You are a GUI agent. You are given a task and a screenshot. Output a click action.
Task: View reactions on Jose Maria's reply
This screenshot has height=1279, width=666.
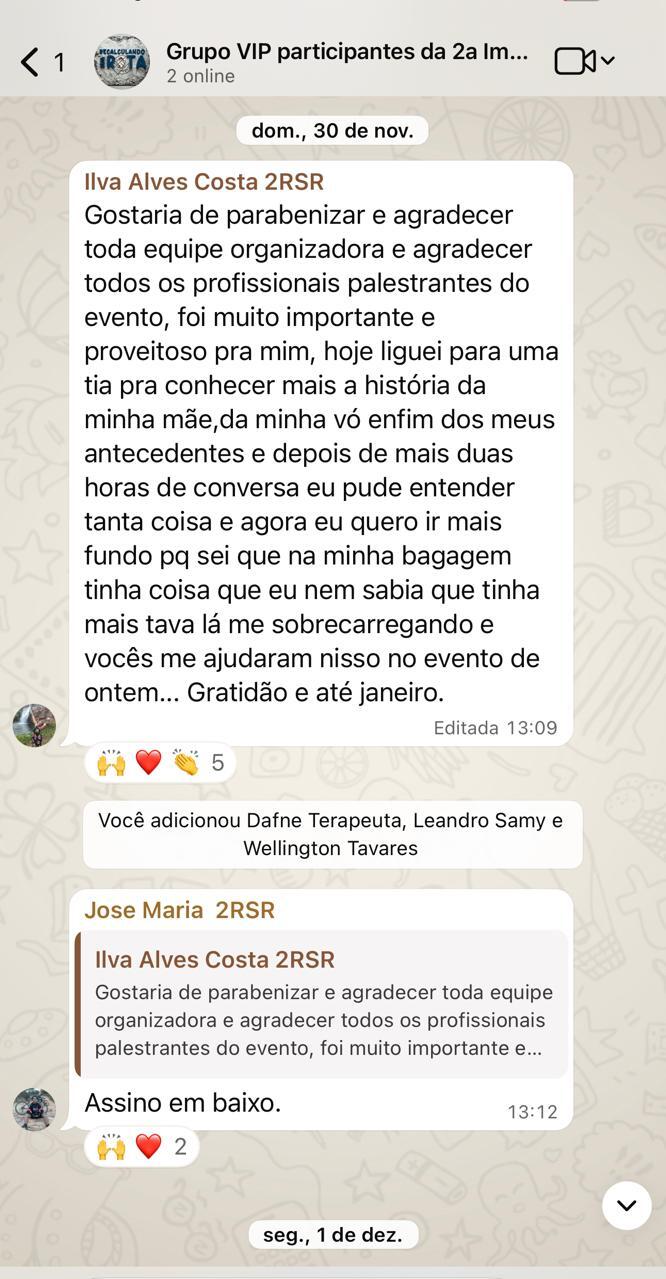[x=141, y=1146]
